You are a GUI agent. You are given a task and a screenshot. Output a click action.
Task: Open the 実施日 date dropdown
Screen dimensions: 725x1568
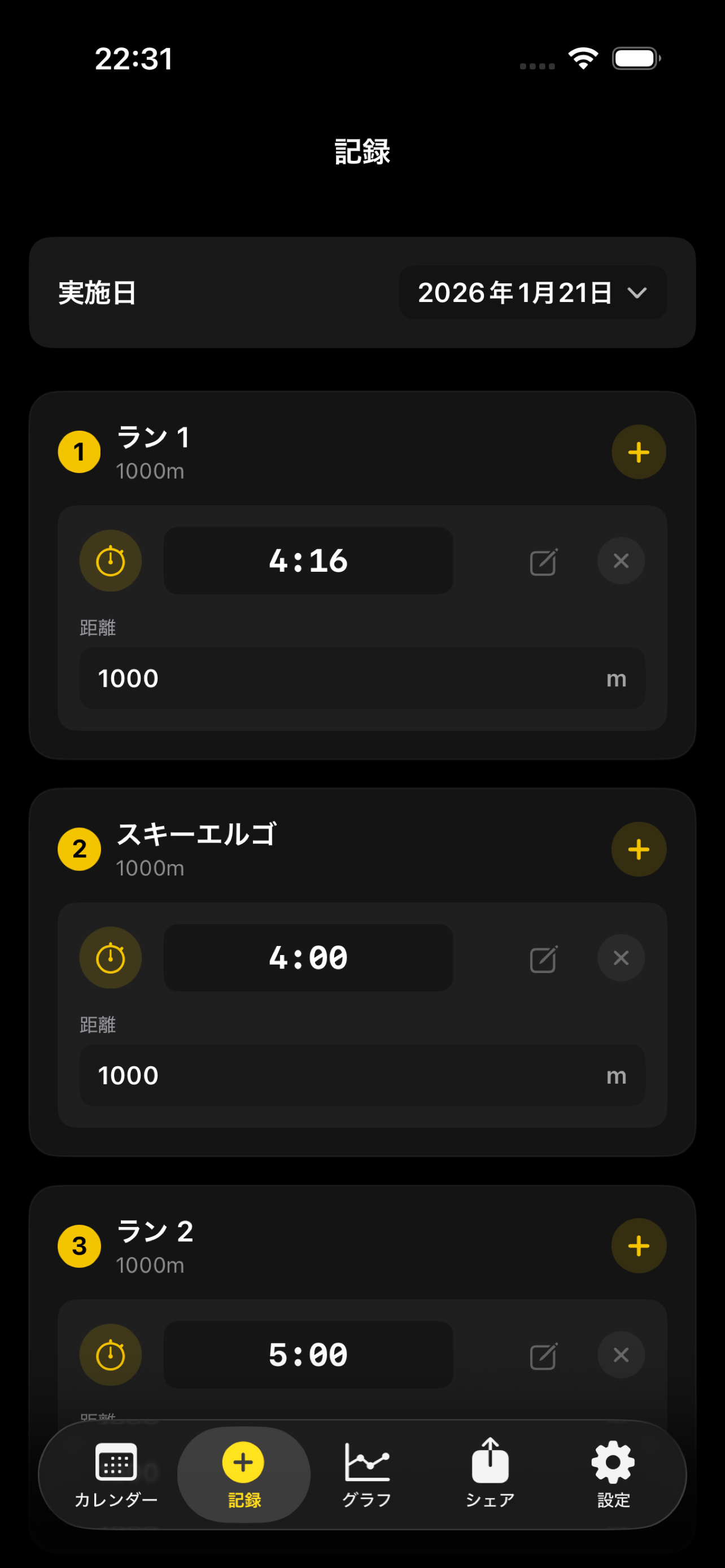click(532, 293)
